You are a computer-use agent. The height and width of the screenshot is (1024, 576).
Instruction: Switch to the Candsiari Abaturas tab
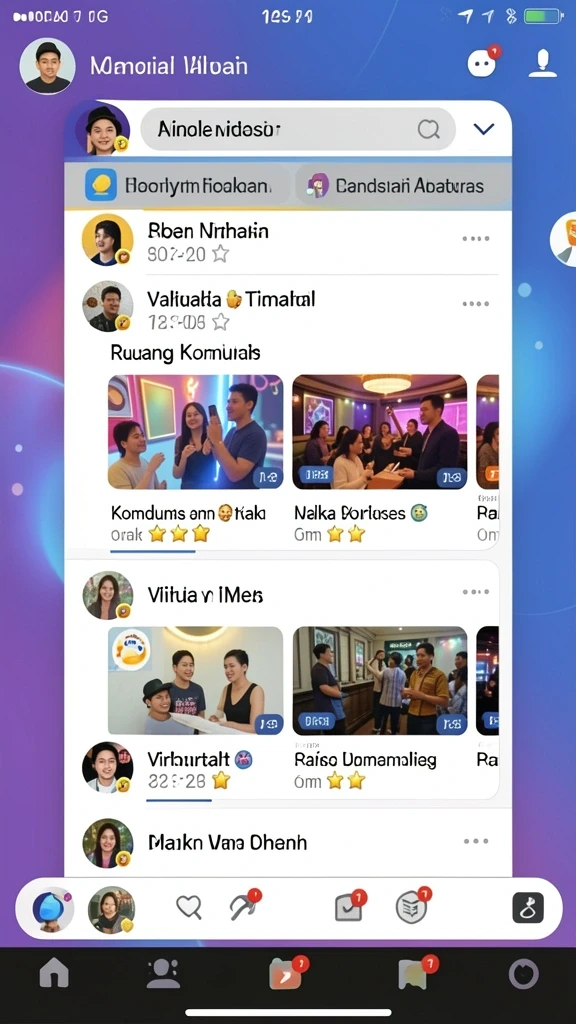(400, 185)
